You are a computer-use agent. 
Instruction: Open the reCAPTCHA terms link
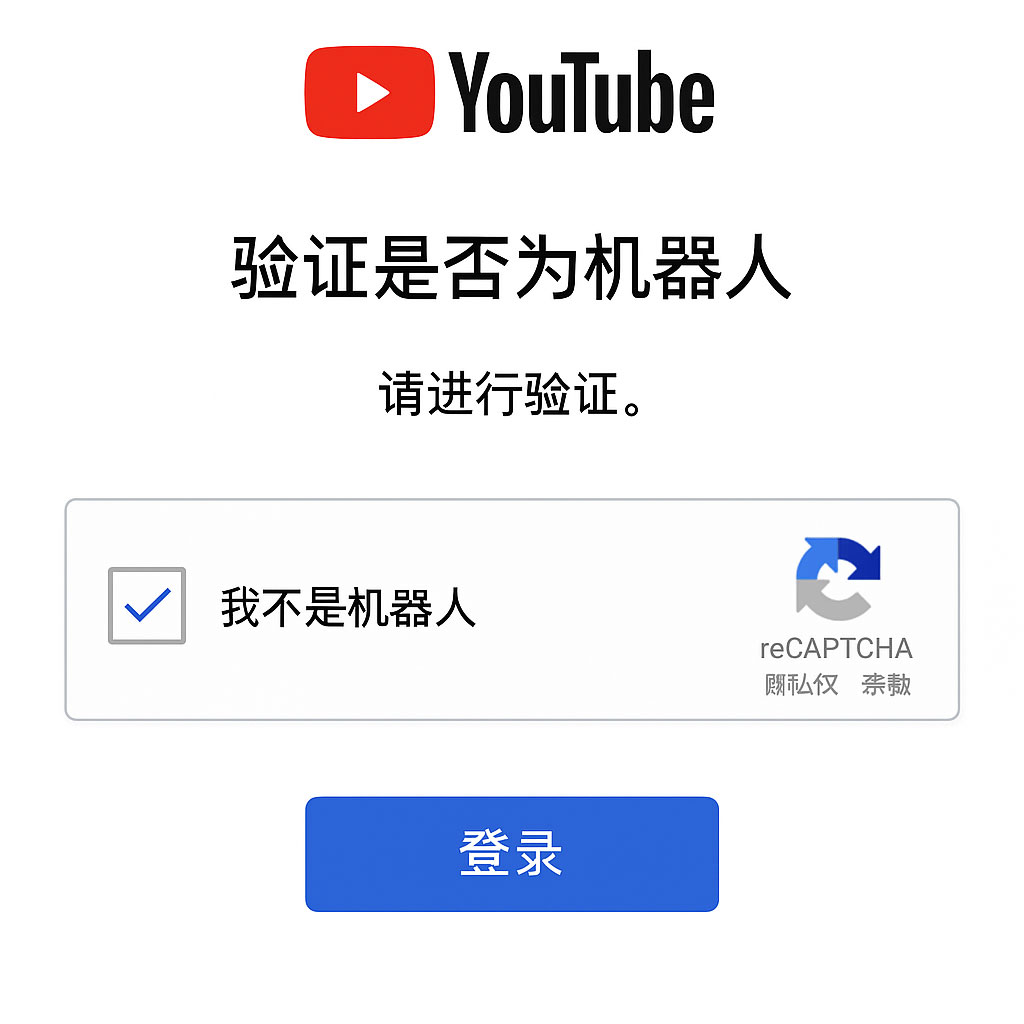[x=886, y=685]
